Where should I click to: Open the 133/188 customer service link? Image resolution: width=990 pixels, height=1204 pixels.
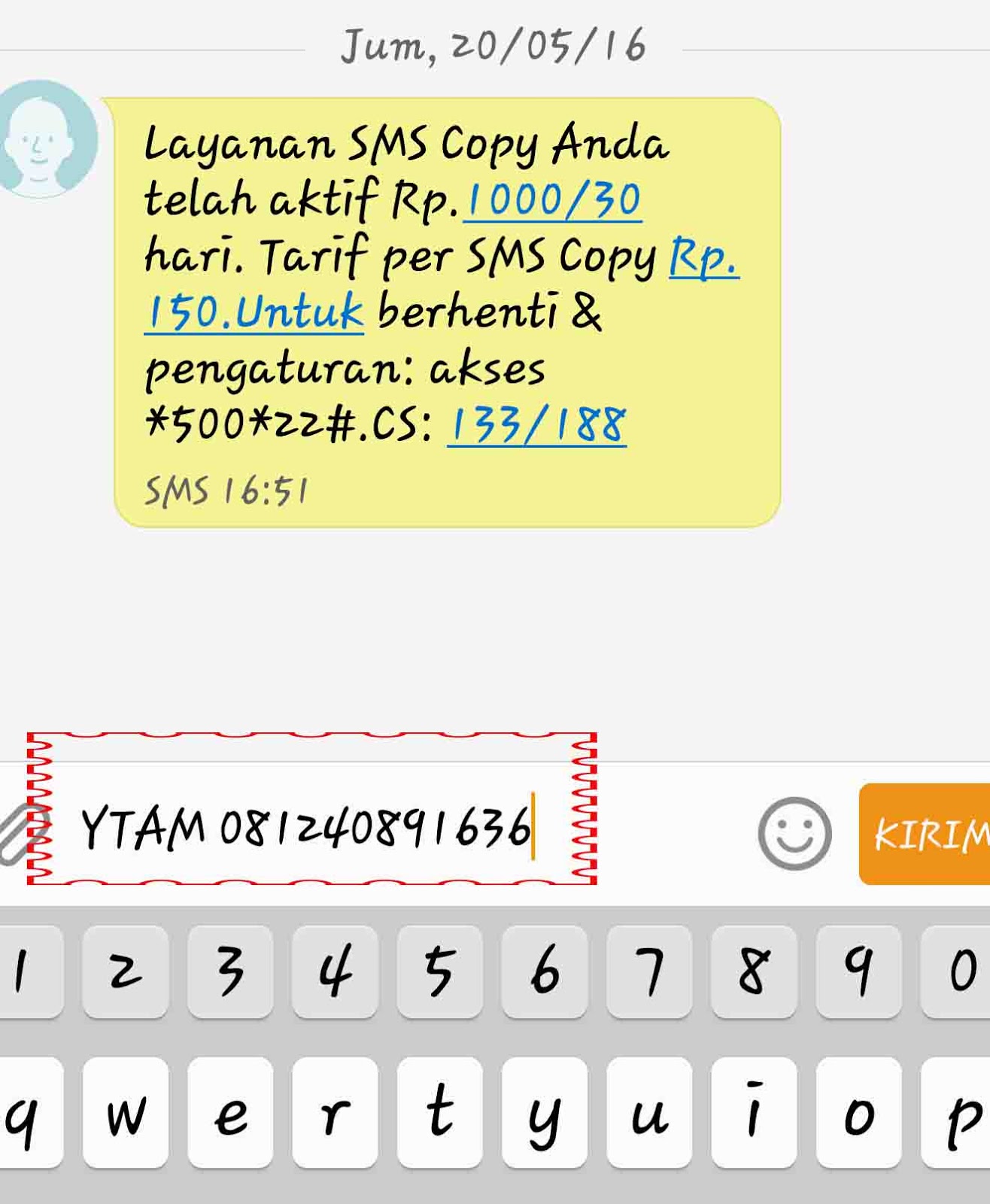(536, 424)
